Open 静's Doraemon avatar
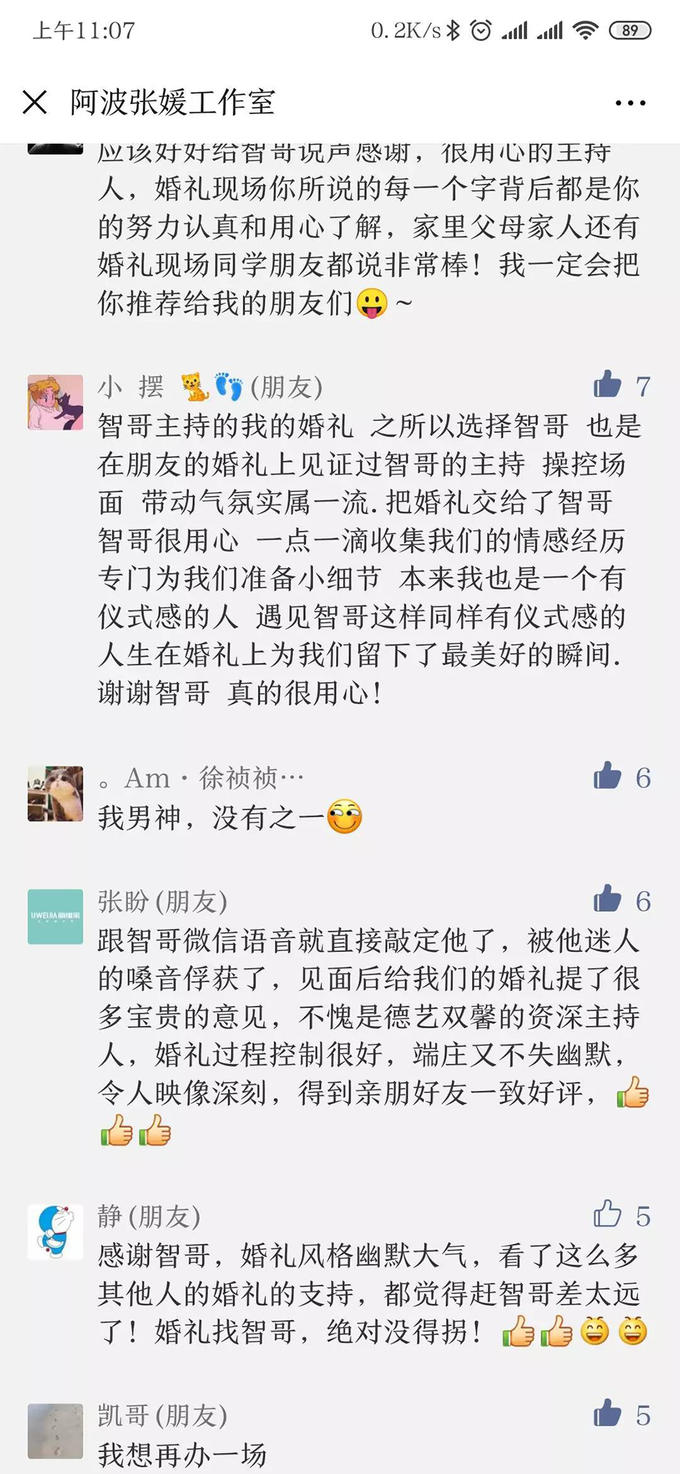The height and width of the screenshot is (1474, 680). click(55, 1232)
